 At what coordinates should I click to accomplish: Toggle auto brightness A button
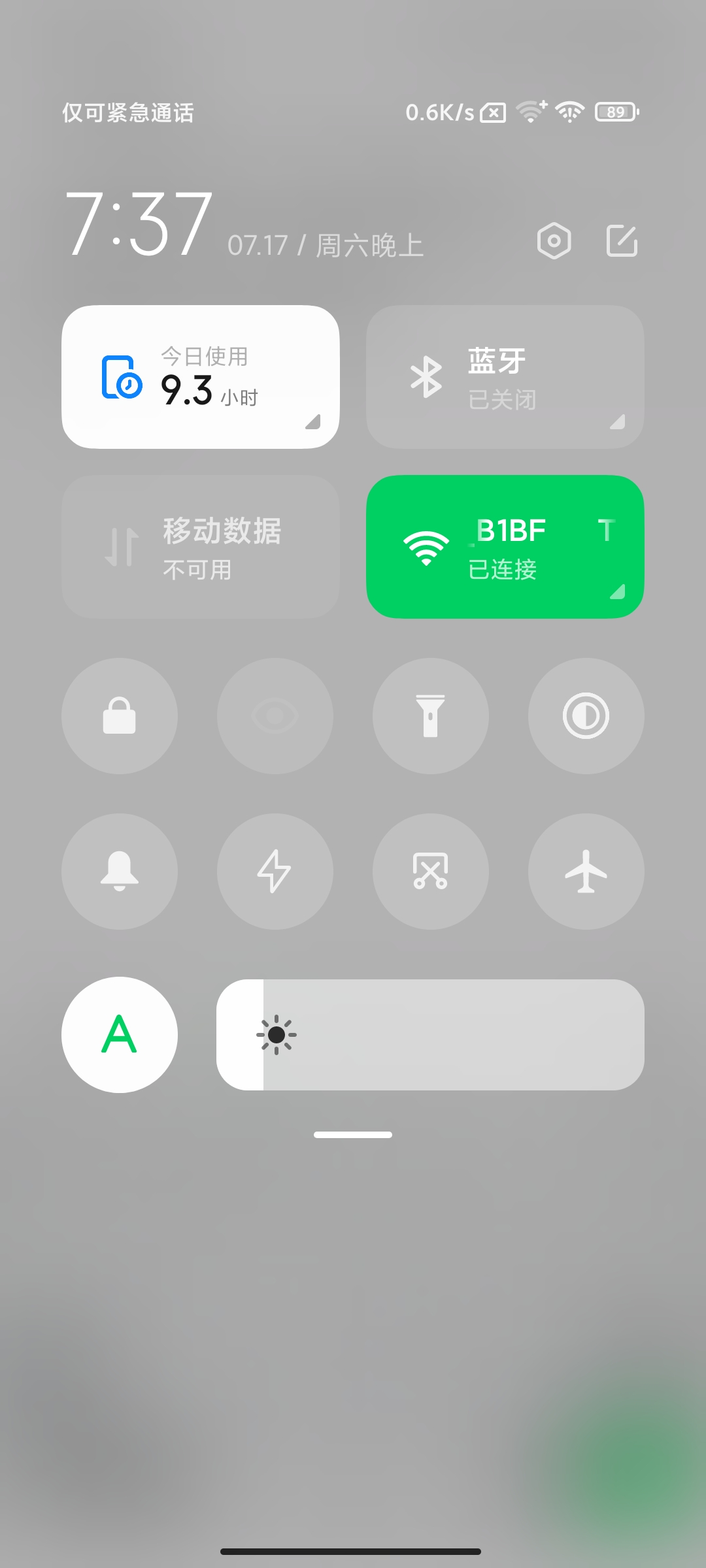(x=120, y=1035)
